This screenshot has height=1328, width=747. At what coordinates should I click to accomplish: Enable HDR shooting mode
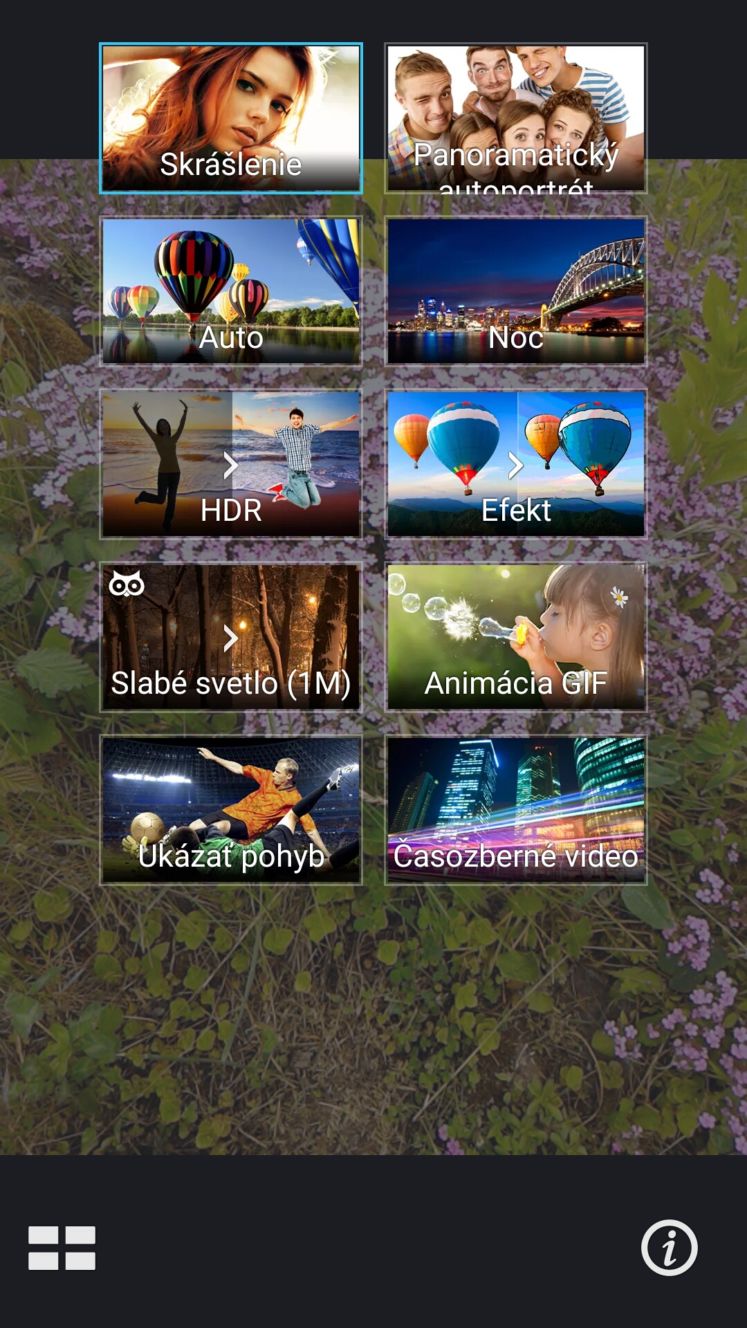[x=231, y=464]
